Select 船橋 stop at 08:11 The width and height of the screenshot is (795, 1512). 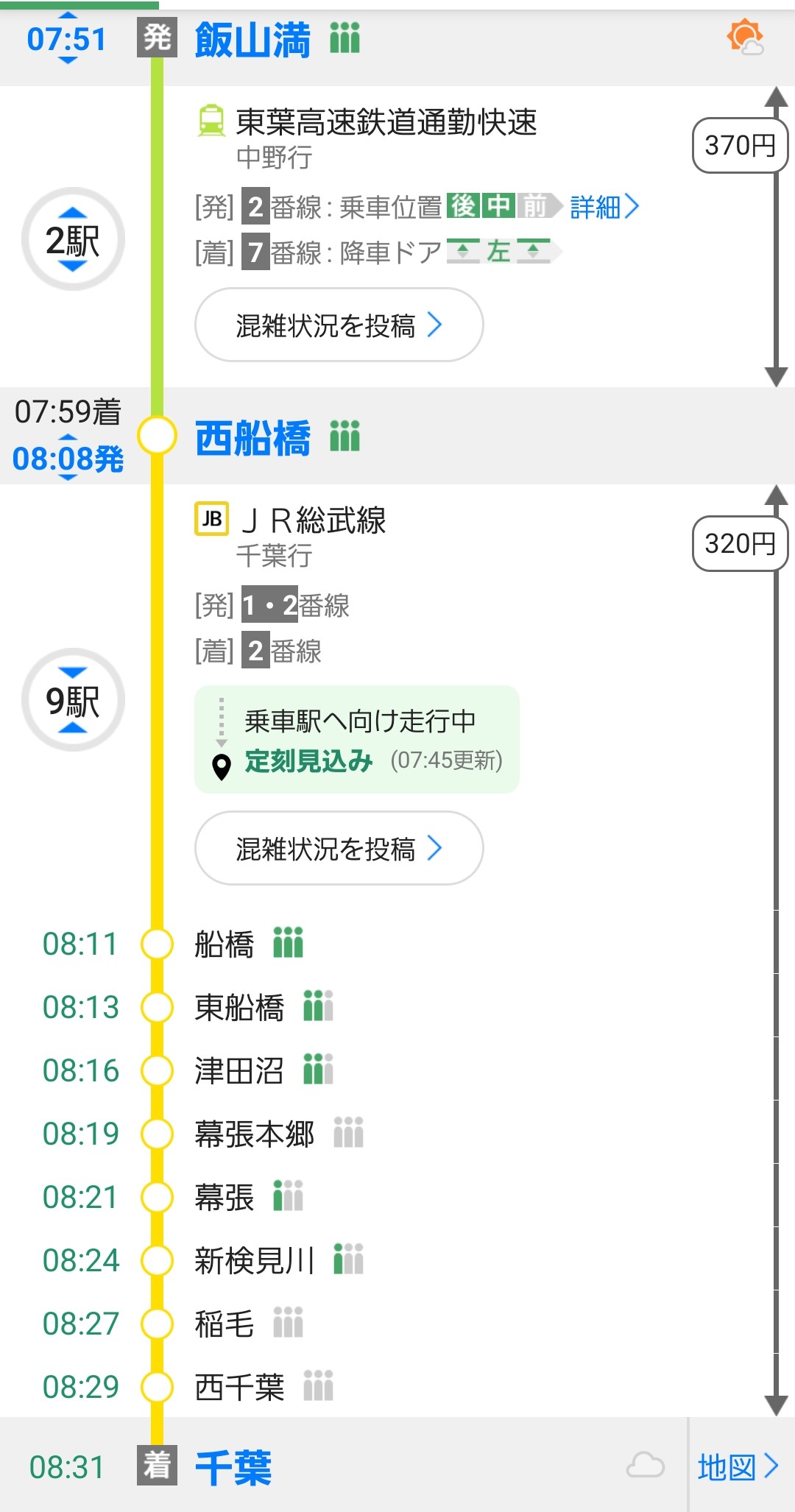coord(225,944)
